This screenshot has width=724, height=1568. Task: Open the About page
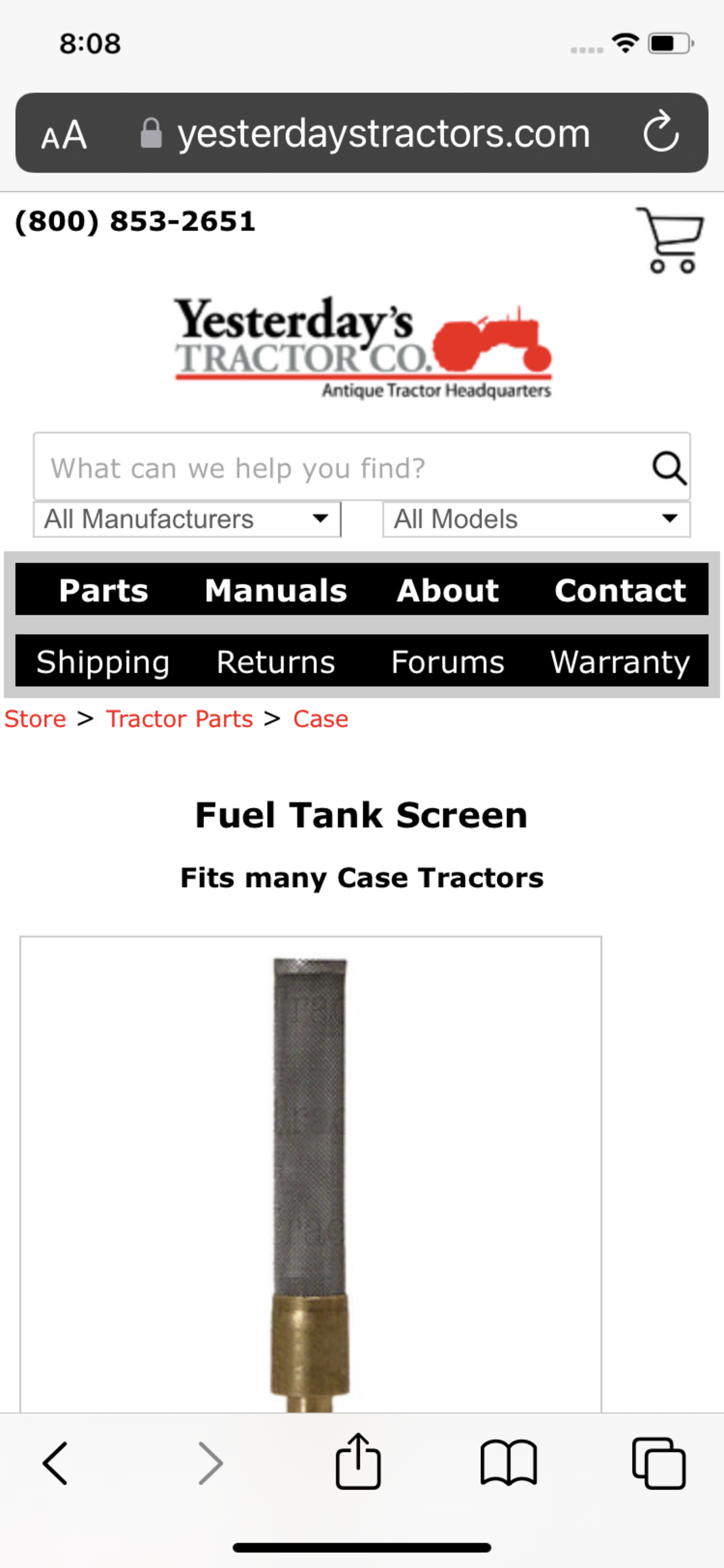click(x=447, y=590)
